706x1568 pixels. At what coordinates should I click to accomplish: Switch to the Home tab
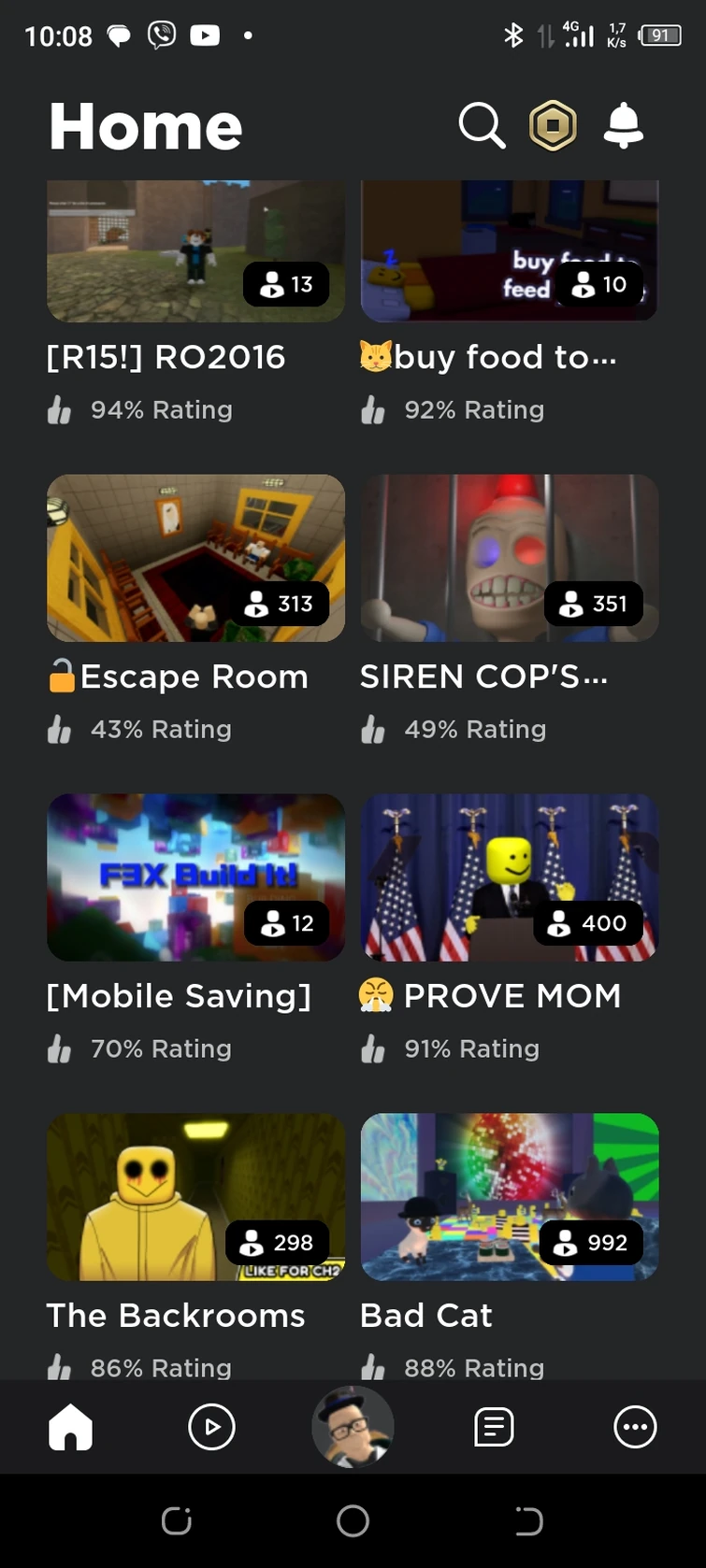pyautogui.click(x=71, y=1427)
